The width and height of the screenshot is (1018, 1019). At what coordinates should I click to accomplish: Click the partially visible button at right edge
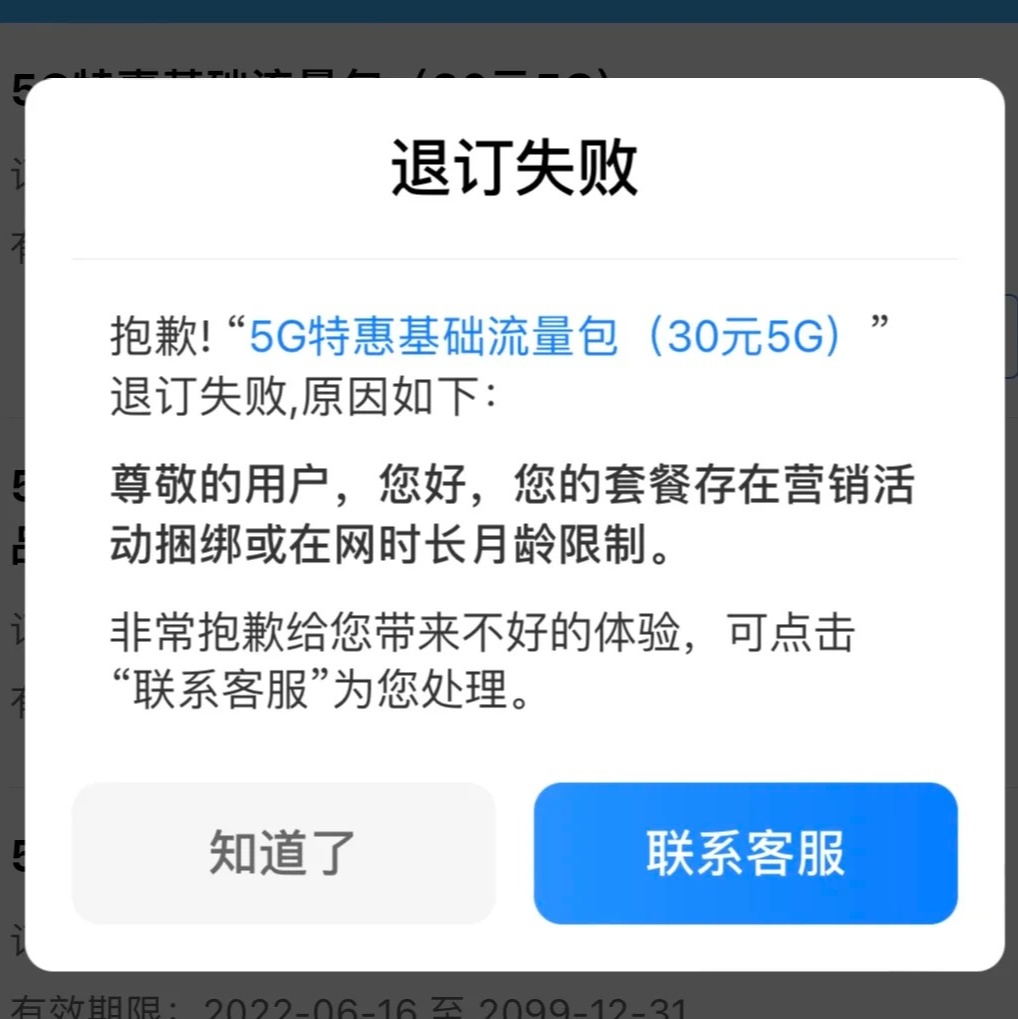(1009, 333)
